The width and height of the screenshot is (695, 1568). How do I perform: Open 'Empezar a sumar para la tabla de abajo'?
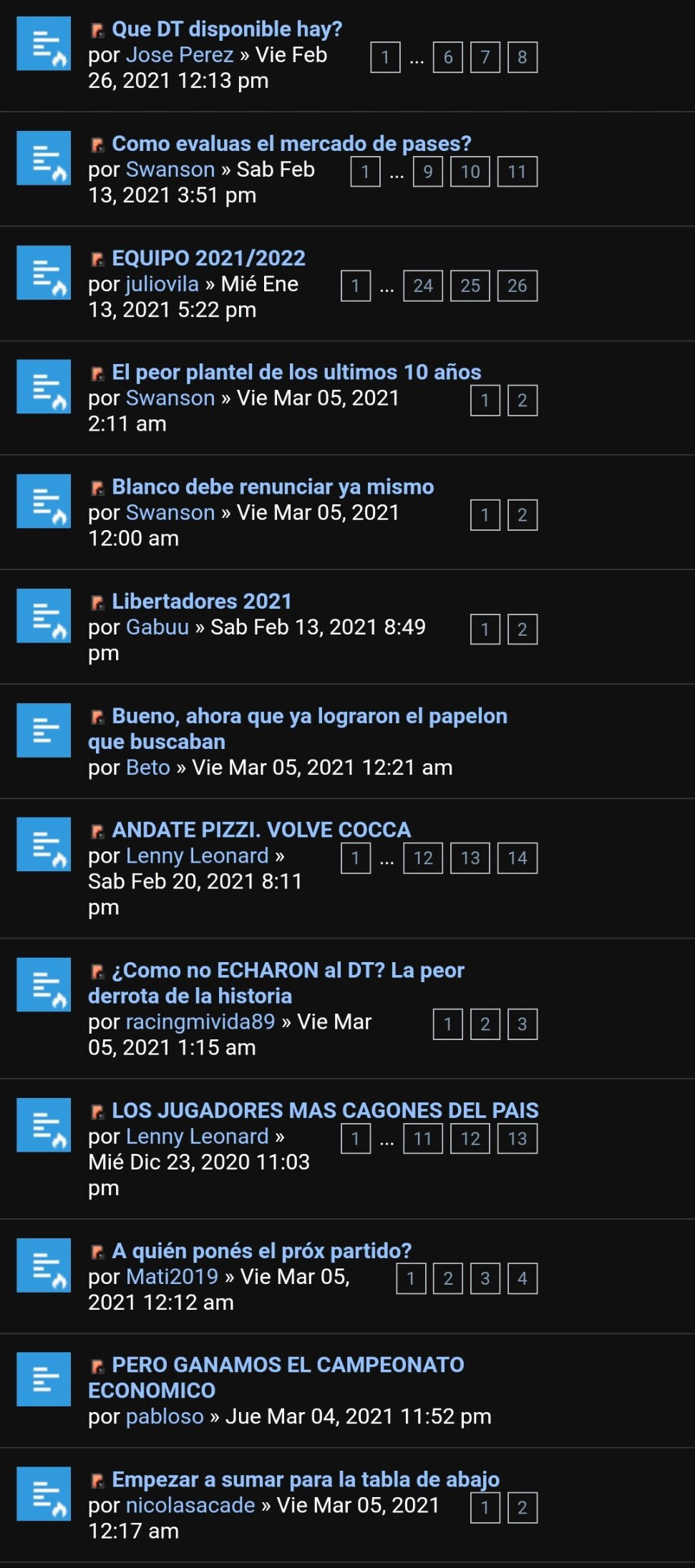(x=306, y=1479)
